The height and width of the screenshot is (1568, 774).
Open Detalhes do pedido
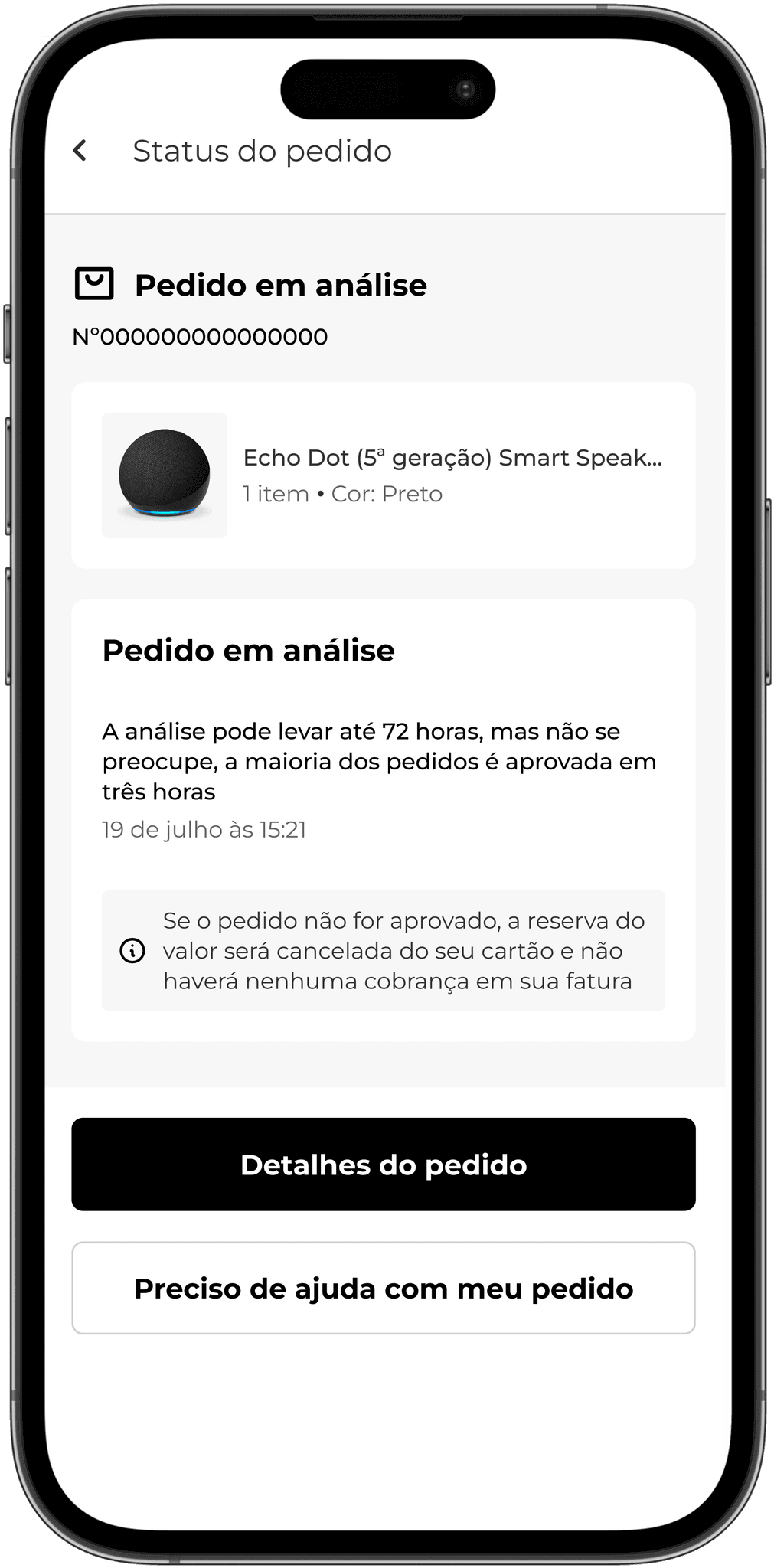(x=384, y=1165)
